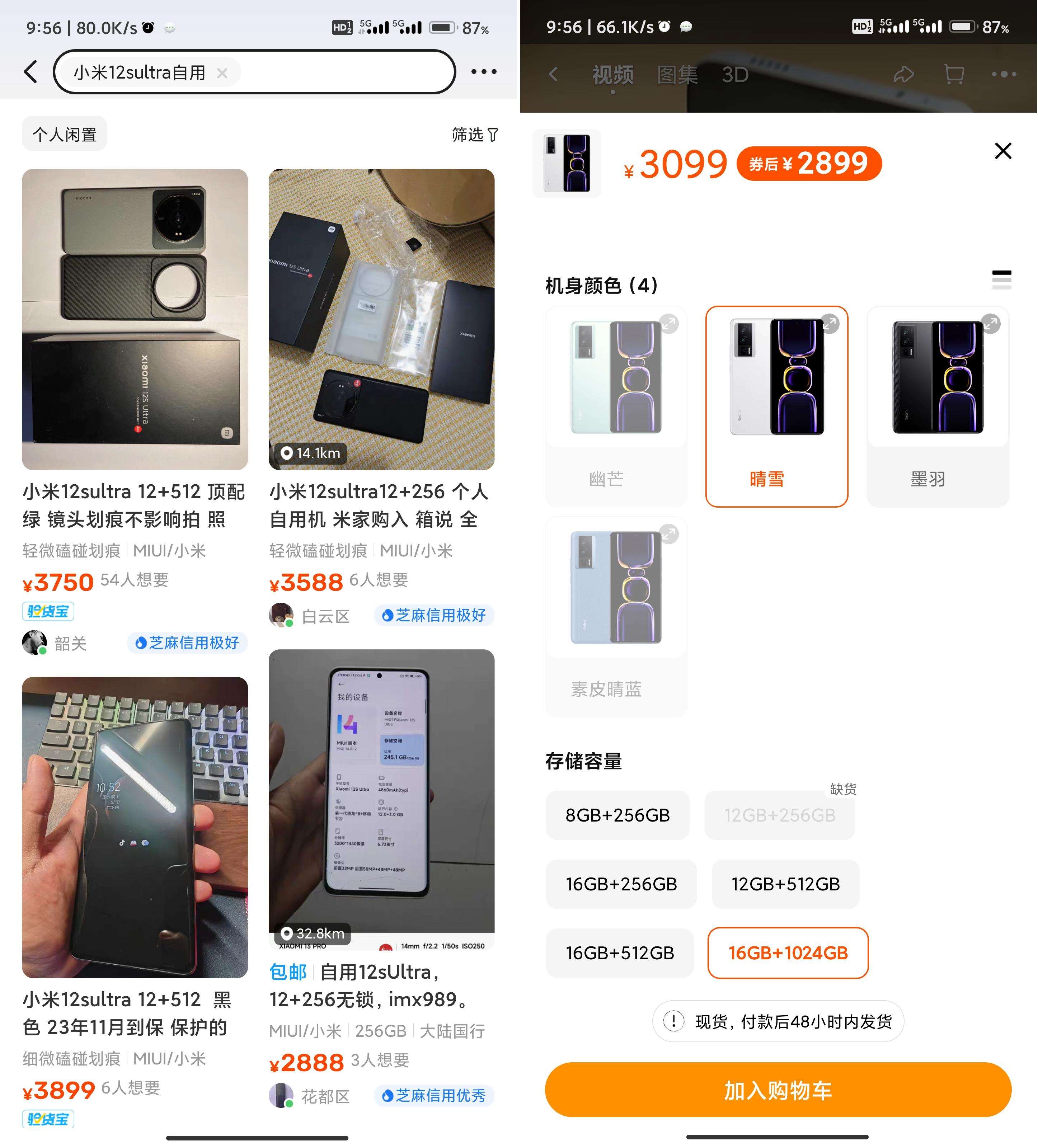
Task: Select 8GB+256GB storage
Action: [x=617, y=814]
